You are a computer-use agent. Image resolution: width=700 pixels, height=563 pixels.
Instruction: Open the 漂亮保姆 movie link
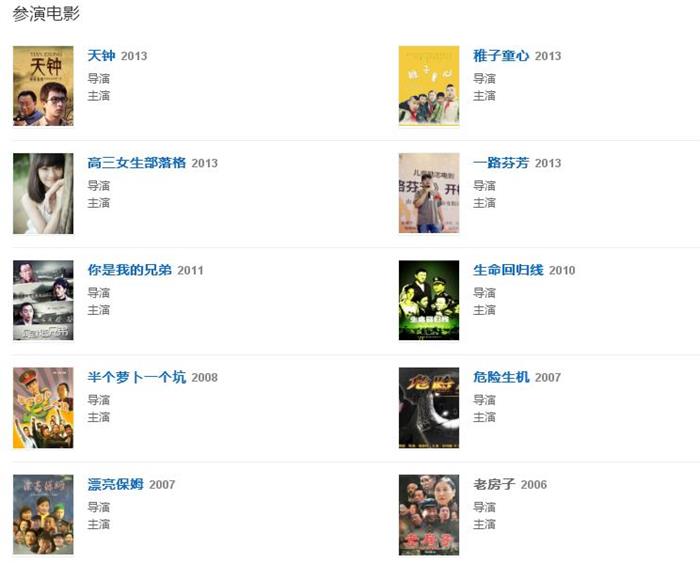115,484
